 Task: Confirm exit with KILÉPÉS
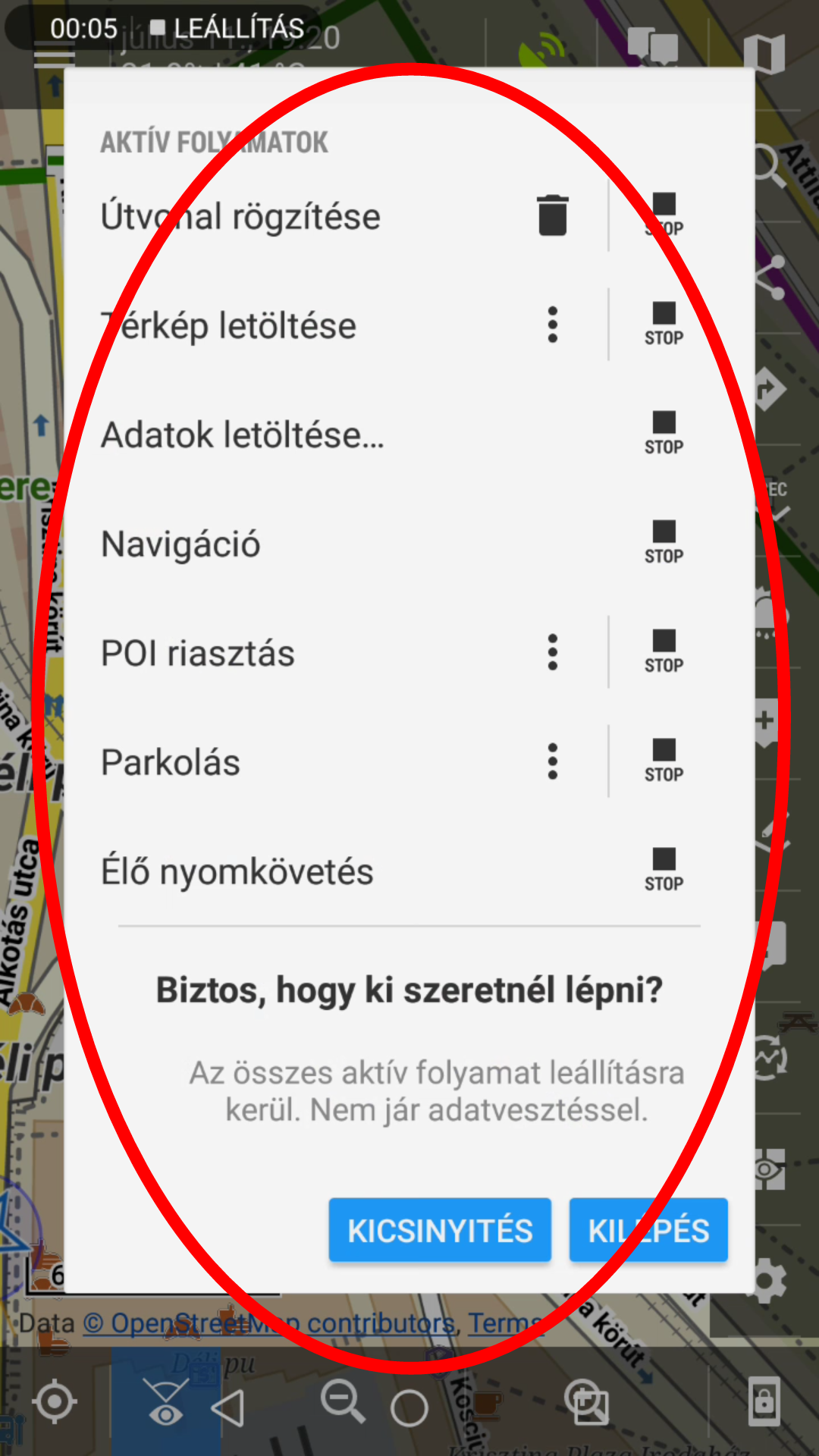tap(648, 1230)
